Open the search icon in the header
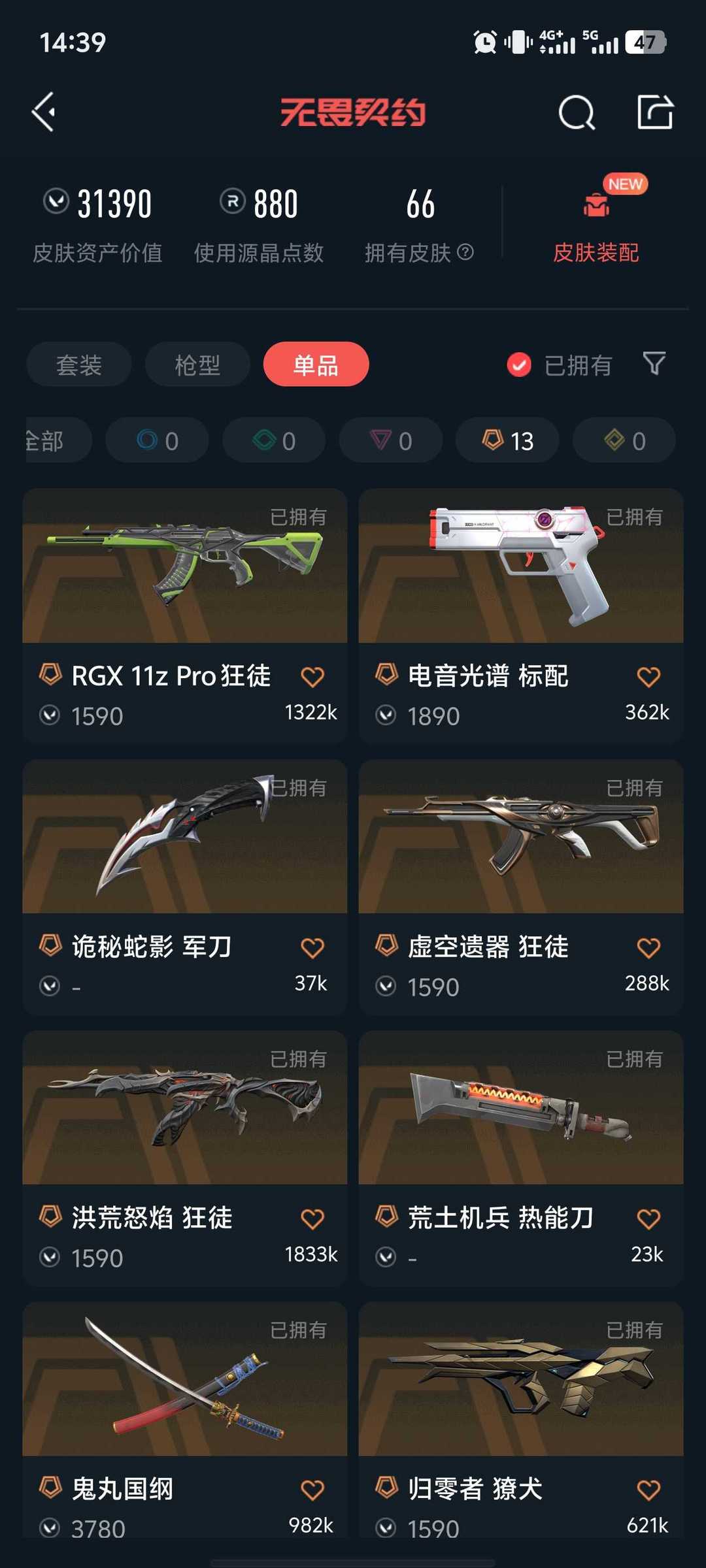Screen dimensions: 706x1568 coord(577,113)
